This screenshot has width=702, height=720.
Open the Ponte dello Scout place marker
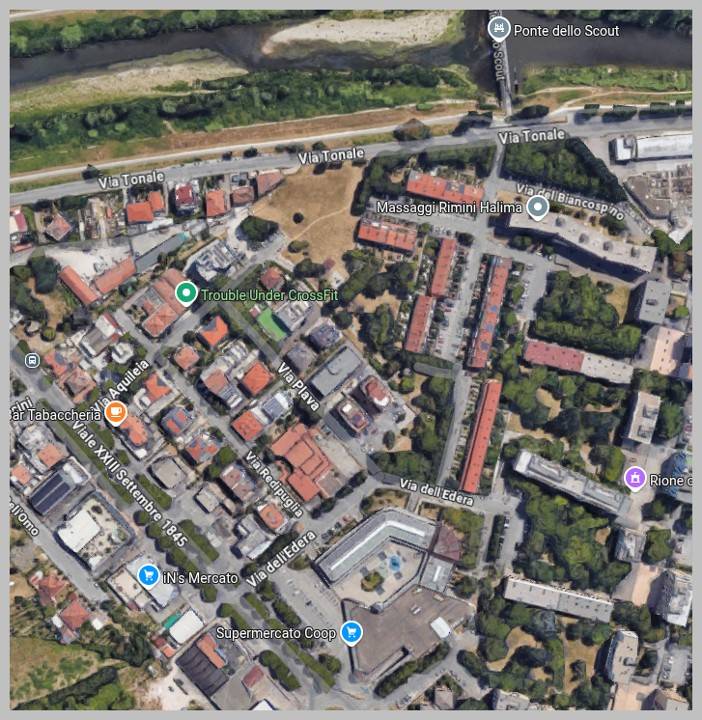tap(498, 29)
